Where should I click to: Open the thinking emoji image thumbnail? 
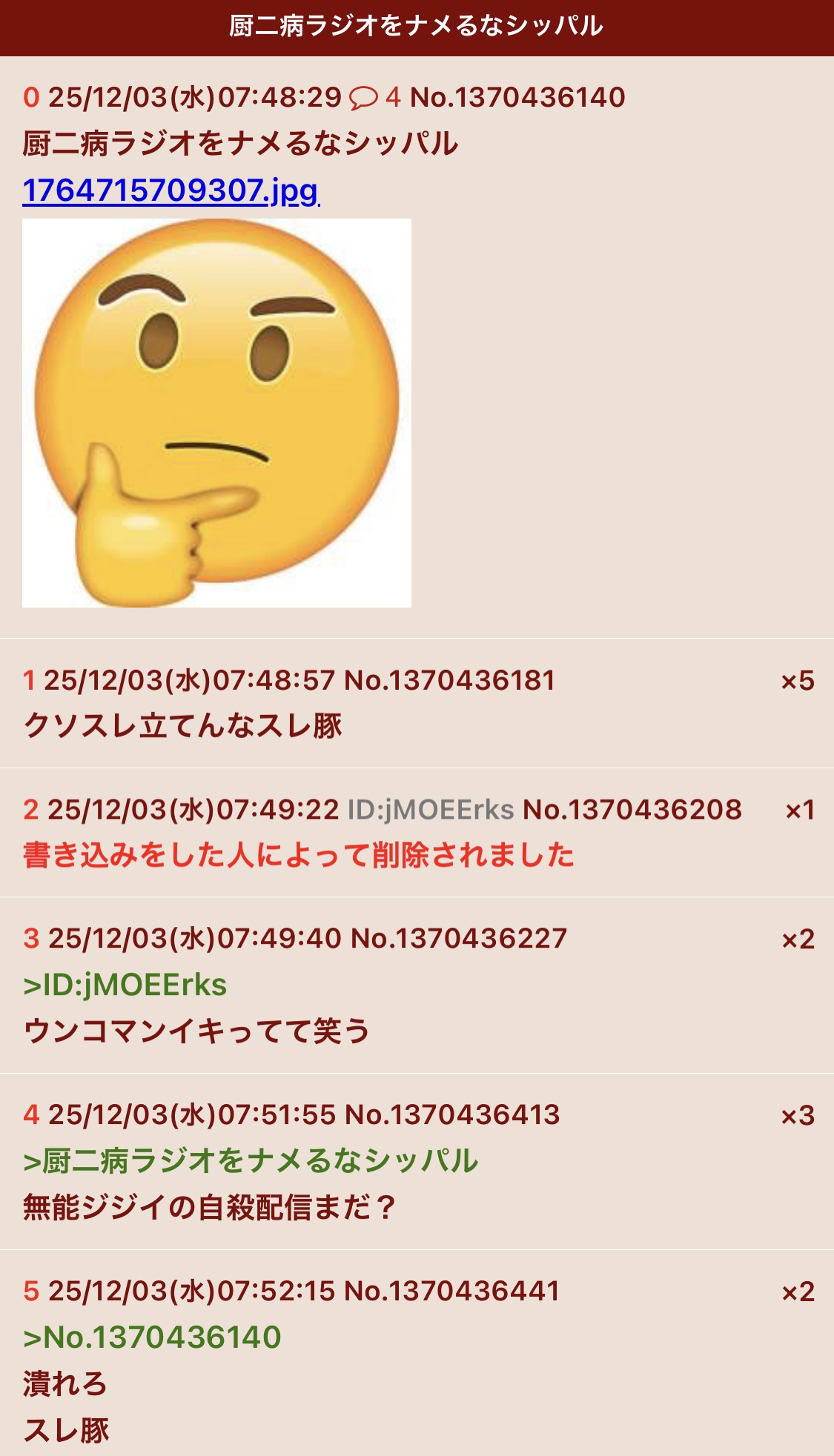(x=216, y=413)
